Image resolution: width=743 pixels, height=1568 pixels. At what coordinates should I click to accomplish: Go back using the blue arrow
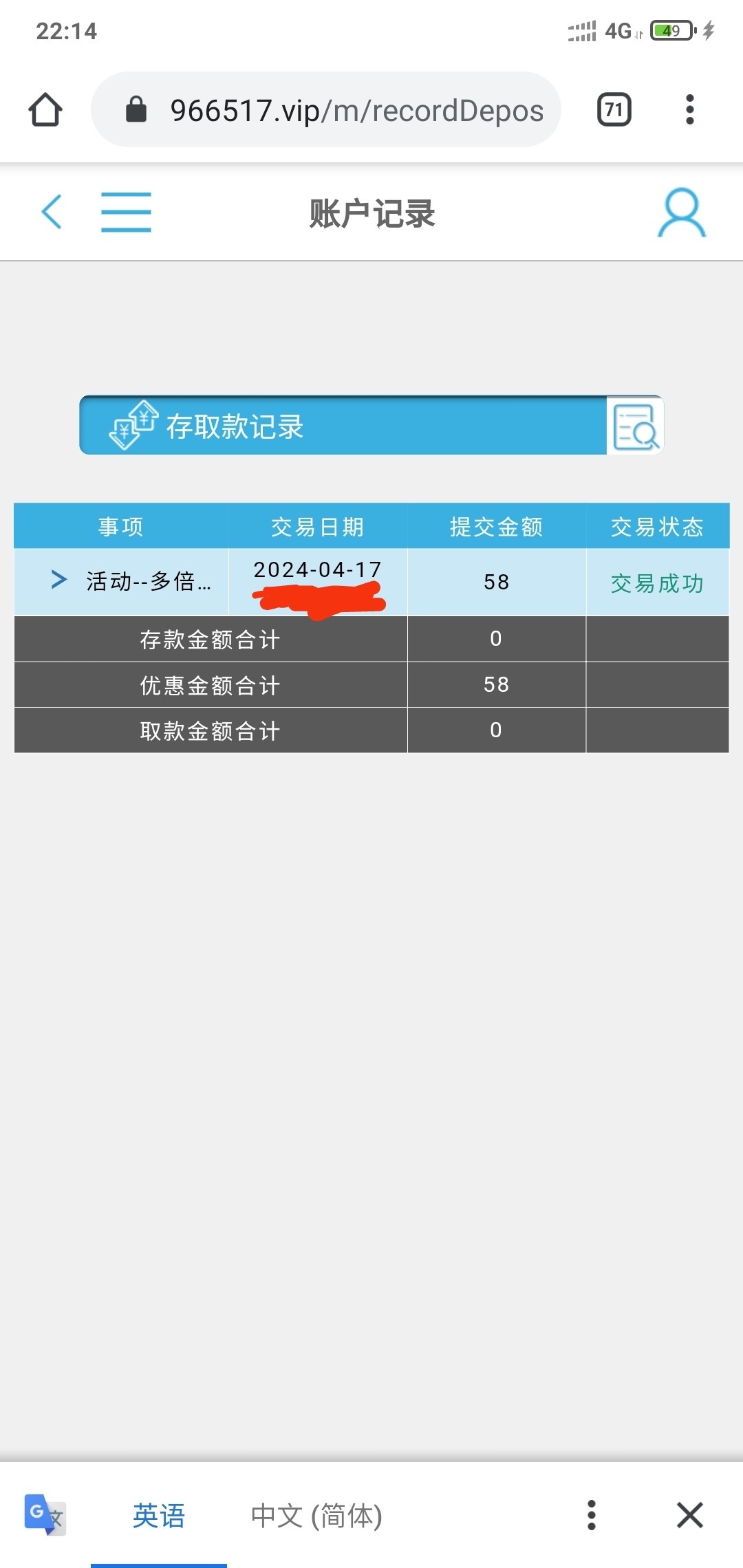[52, 211]
